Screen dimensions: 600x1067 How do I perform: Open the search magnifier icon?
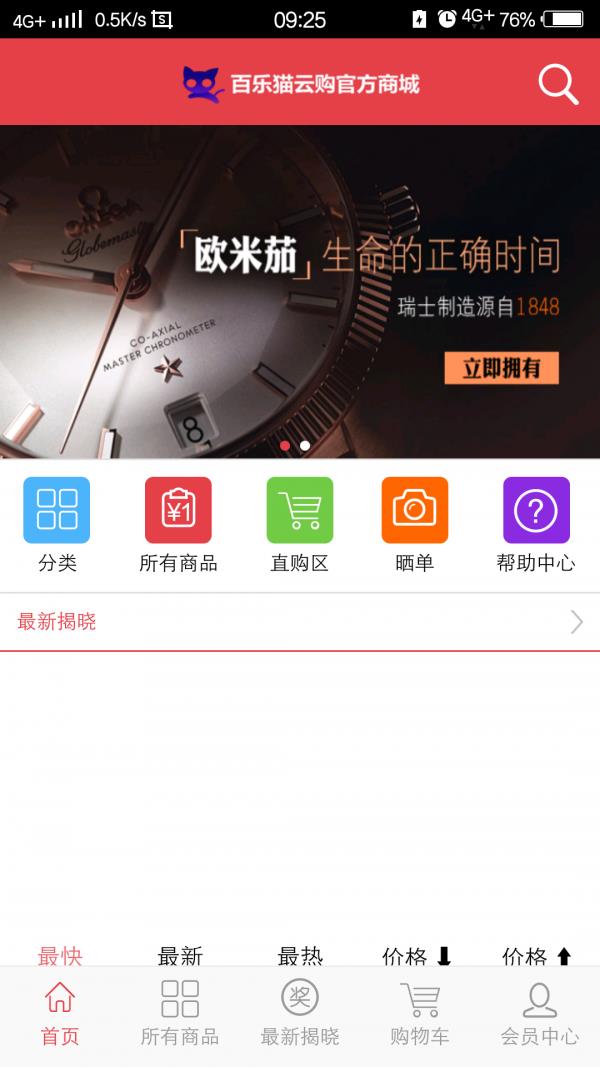(558, 84)
